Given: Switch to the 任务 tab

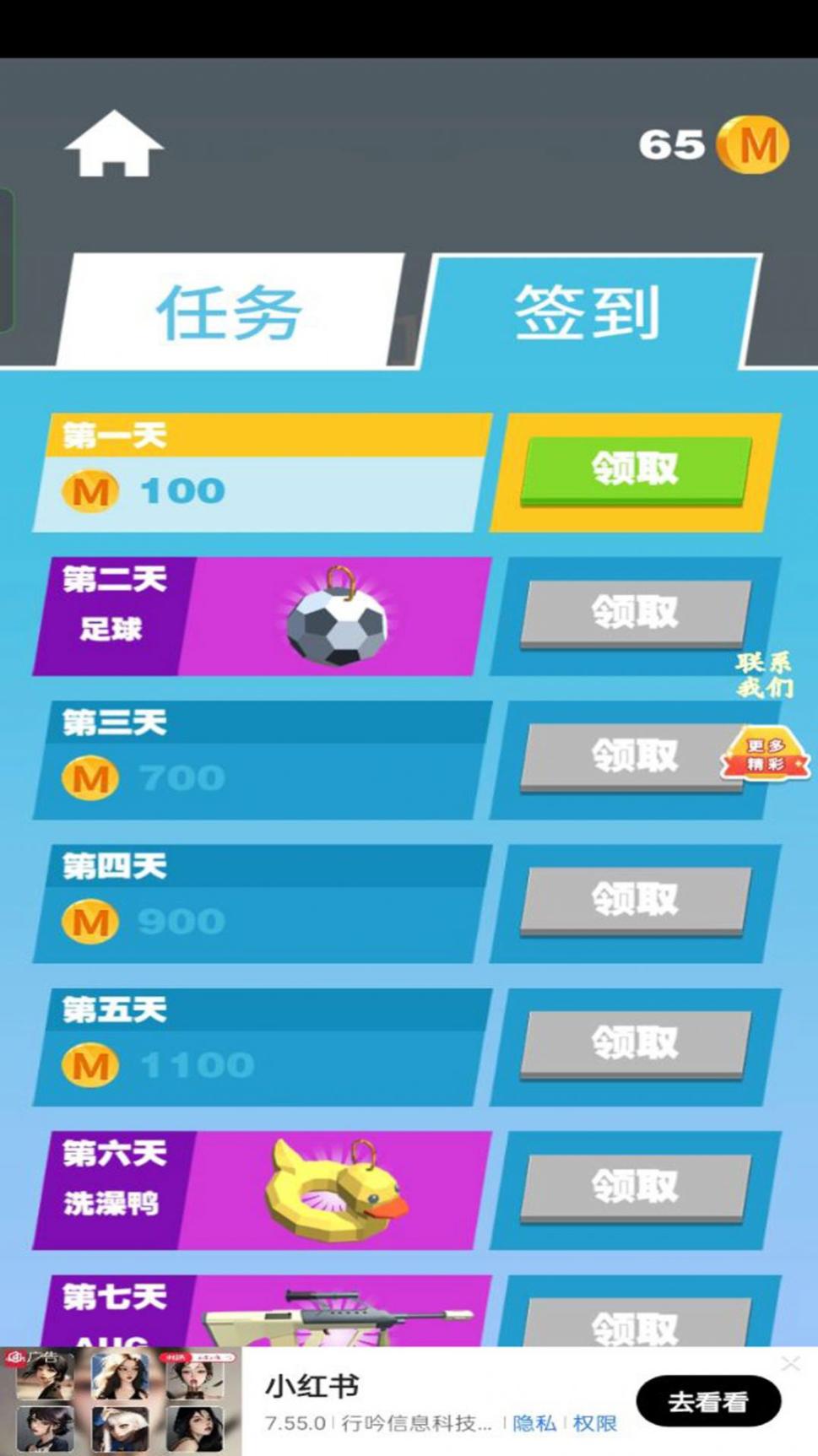Looking at the screenshot, I should click(229, 312).
